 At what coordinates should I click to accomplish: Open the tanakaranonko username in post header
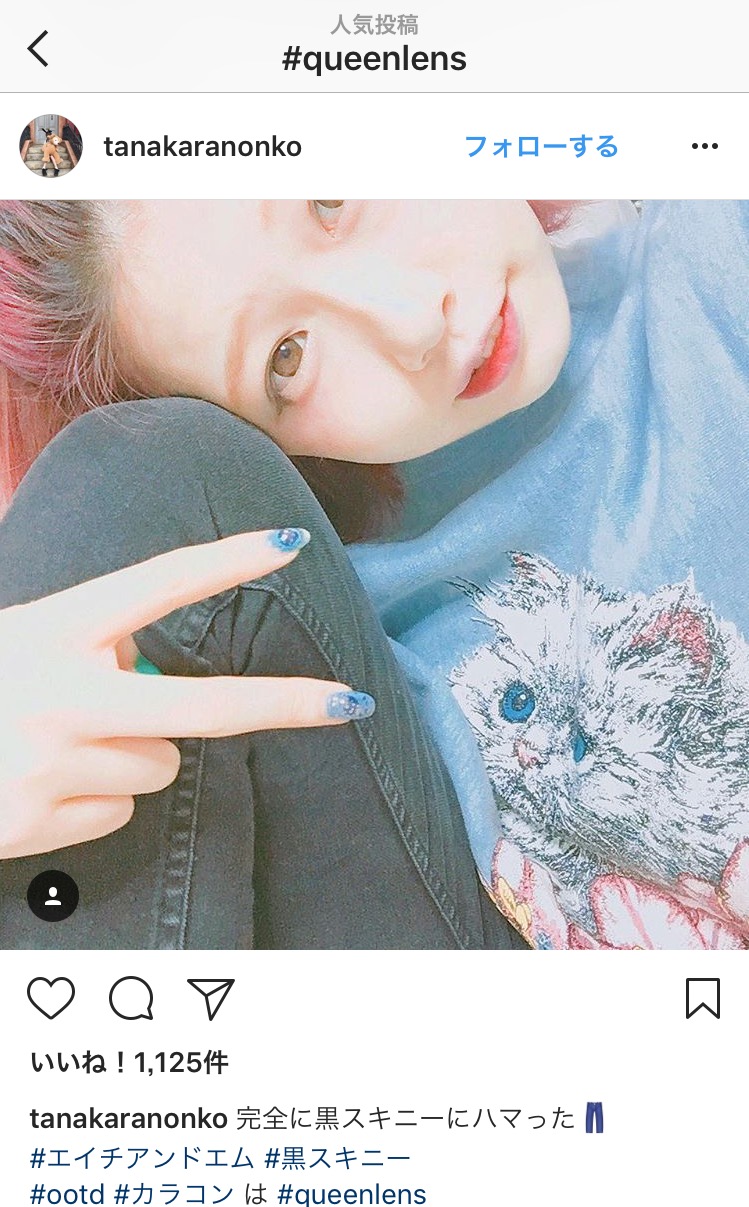tap(203, 147)
